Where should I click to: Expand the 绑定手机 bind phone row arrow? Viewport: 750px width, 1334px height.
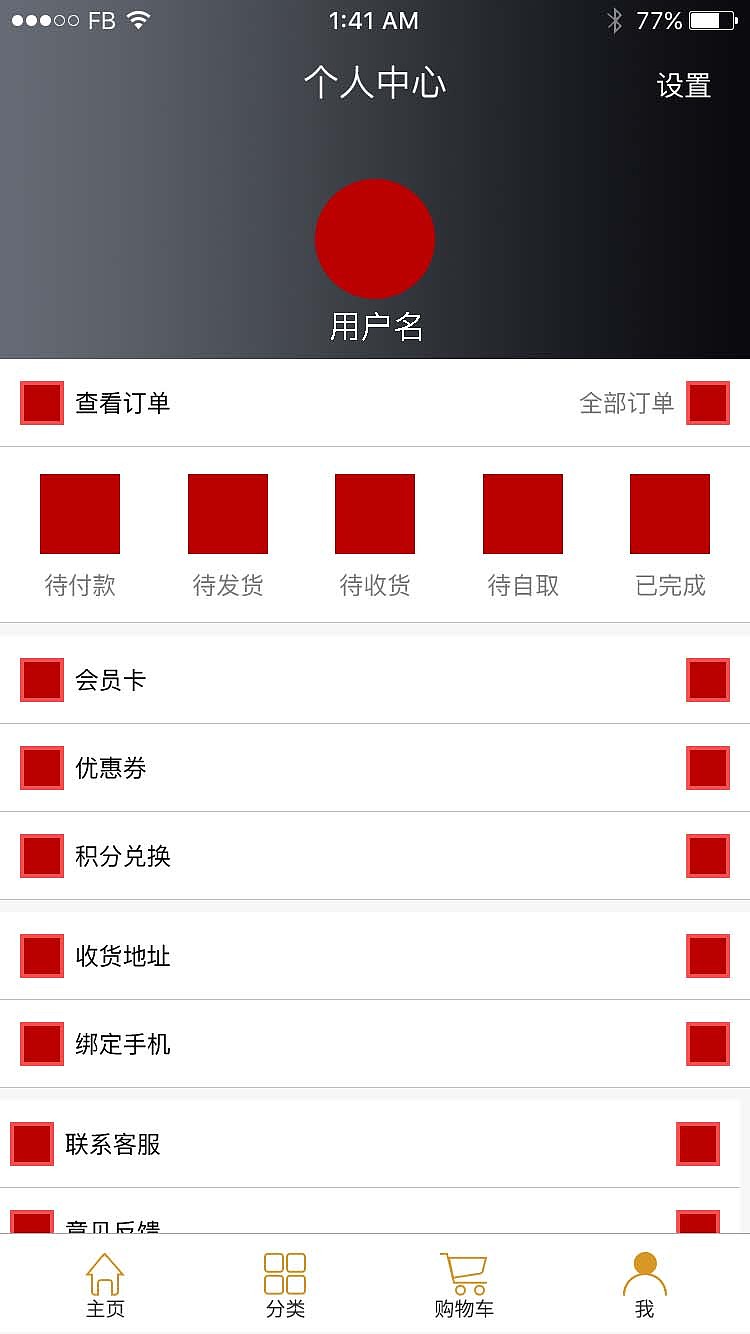(x=708, y=1044)
